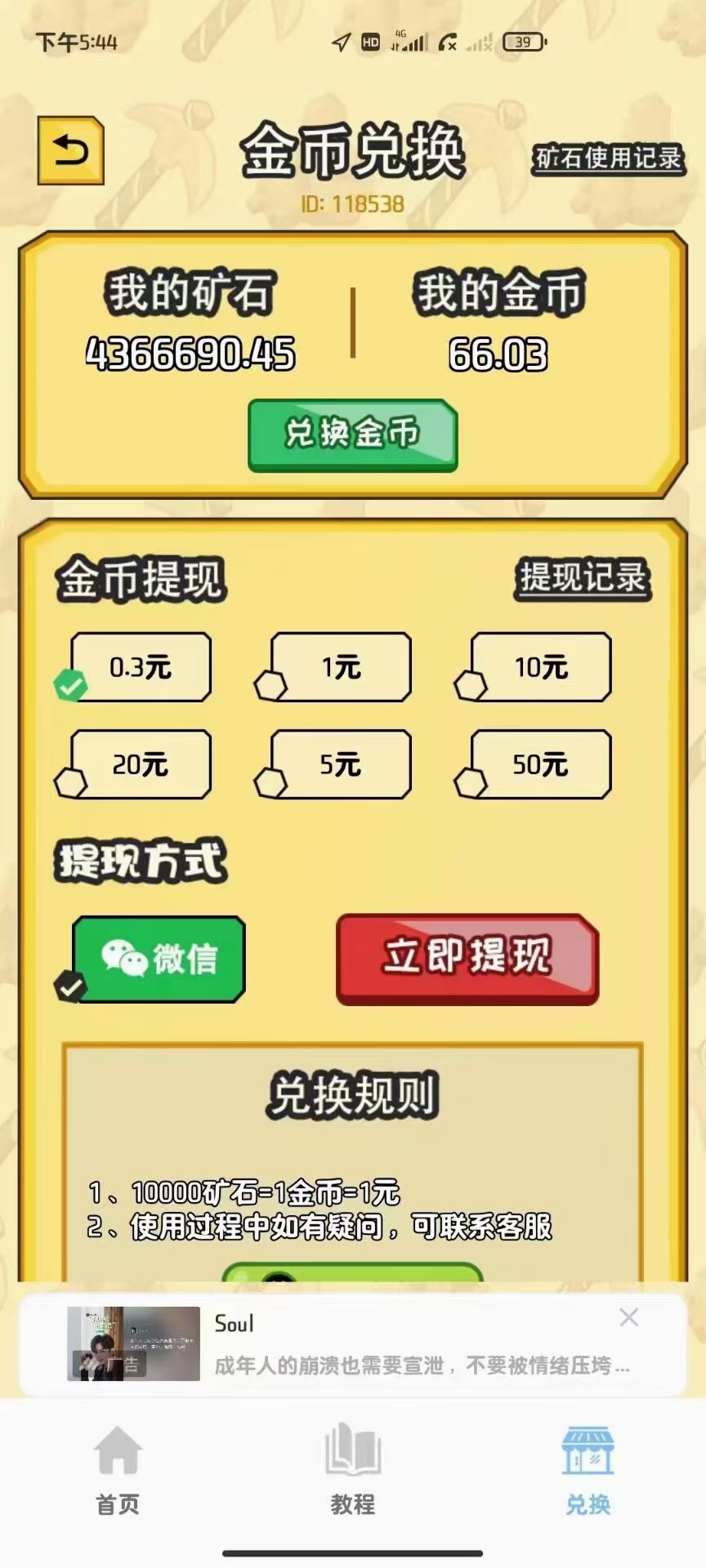This screenshot has width=706, height=1568.
Task: Dismiss the Soul ad banner
Action: (x=628, y=1317)
